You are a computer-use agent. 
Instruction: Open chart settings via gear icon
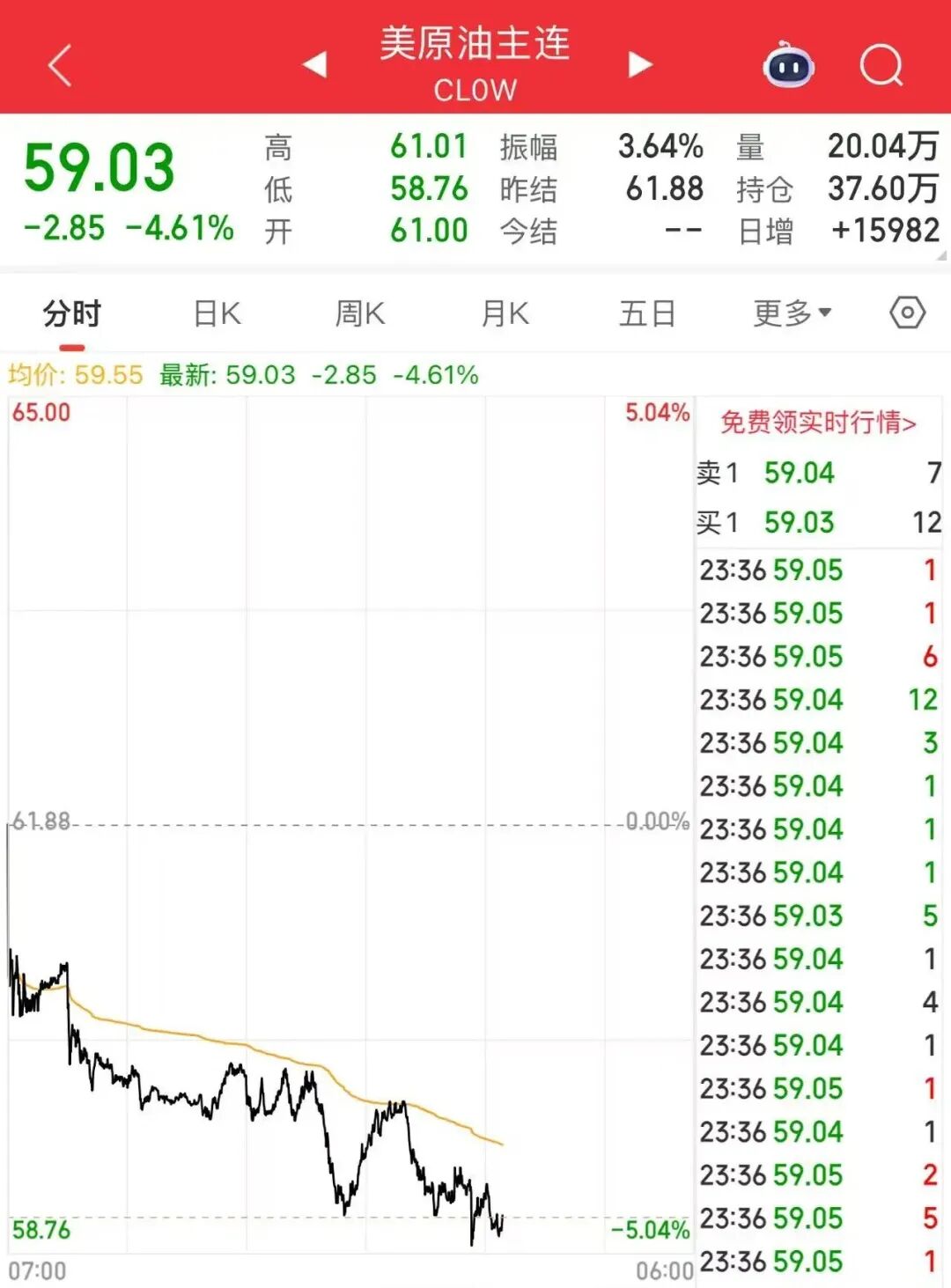pyautogui.click(x=906, y=313)
